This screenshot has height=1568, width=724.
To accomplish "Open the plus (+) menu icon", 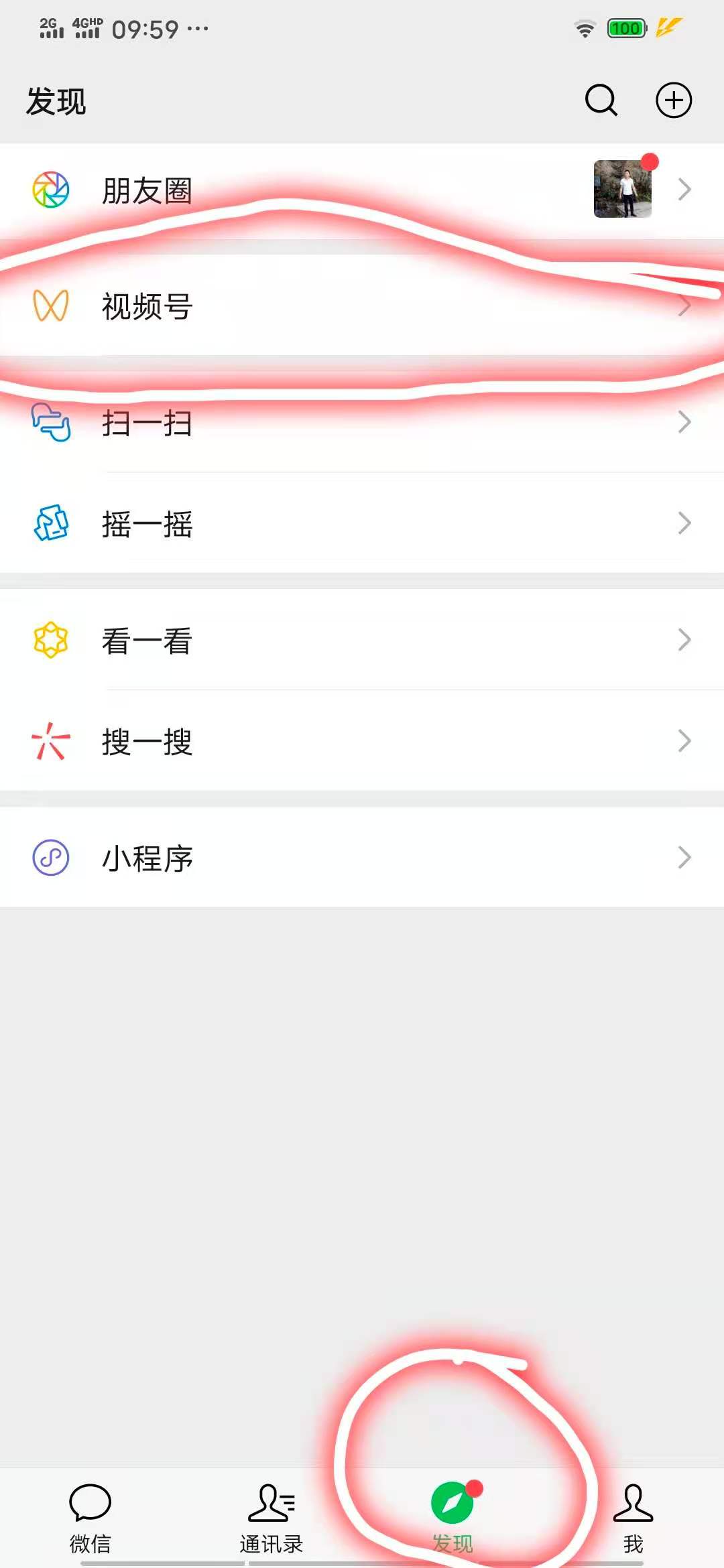I will click(674, 101).
